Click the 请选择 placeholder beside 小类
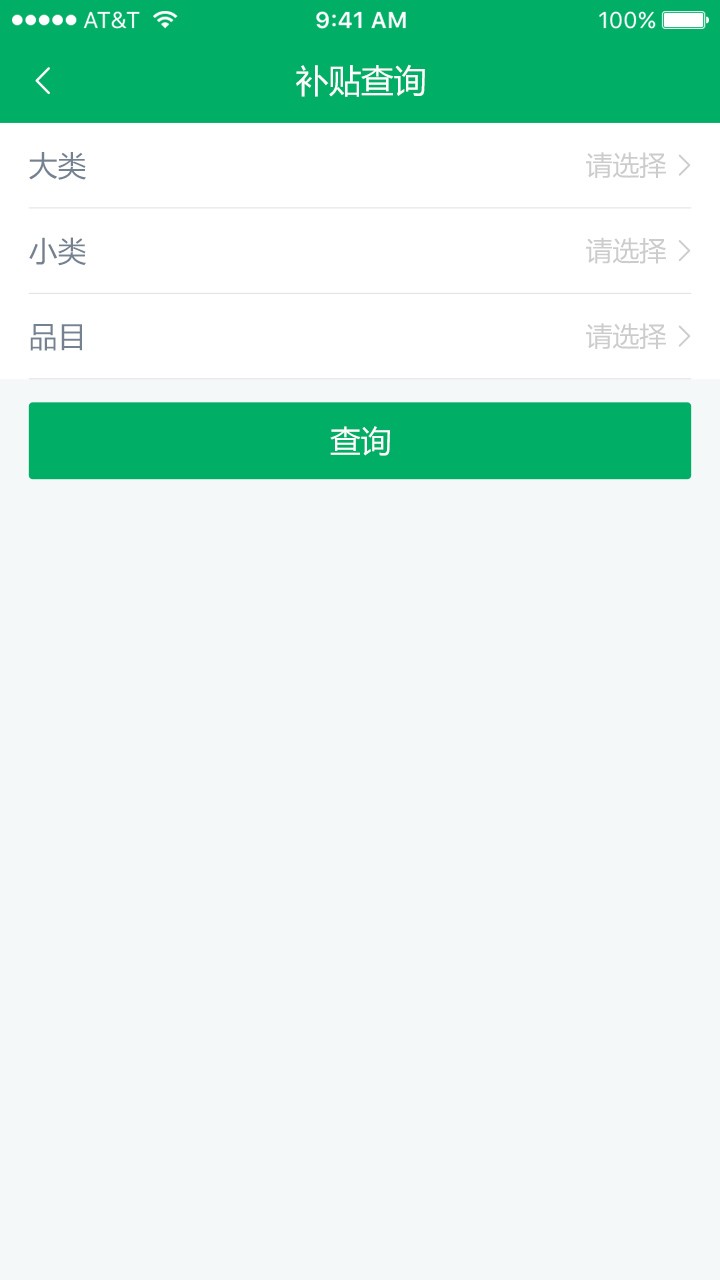The width and height of the screenshot is (720, 1280). pos(626,251)
